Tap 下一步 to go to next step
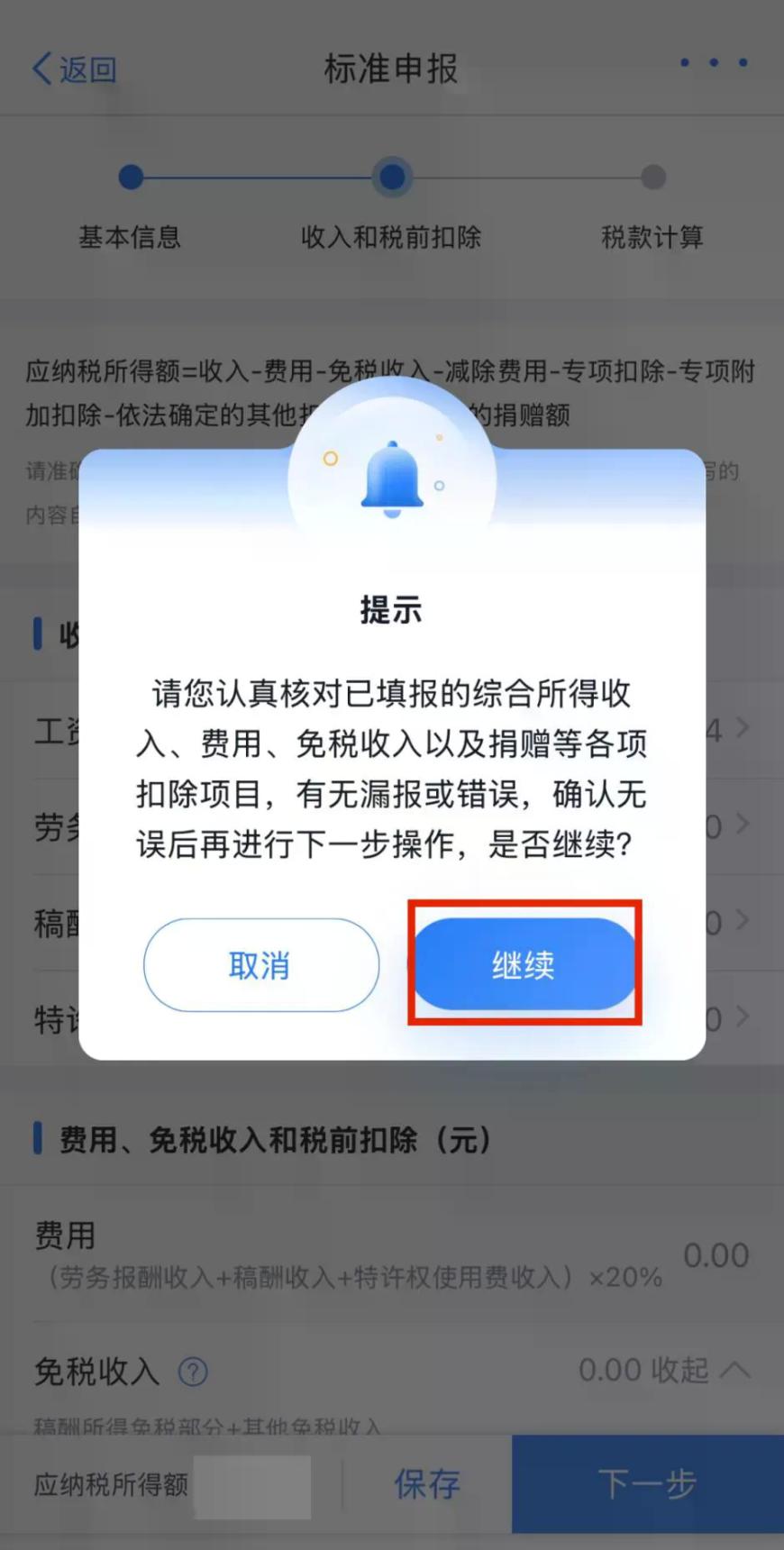Image resolution: width=784 pixels, height=1550 pixels. click(648, 1483)
